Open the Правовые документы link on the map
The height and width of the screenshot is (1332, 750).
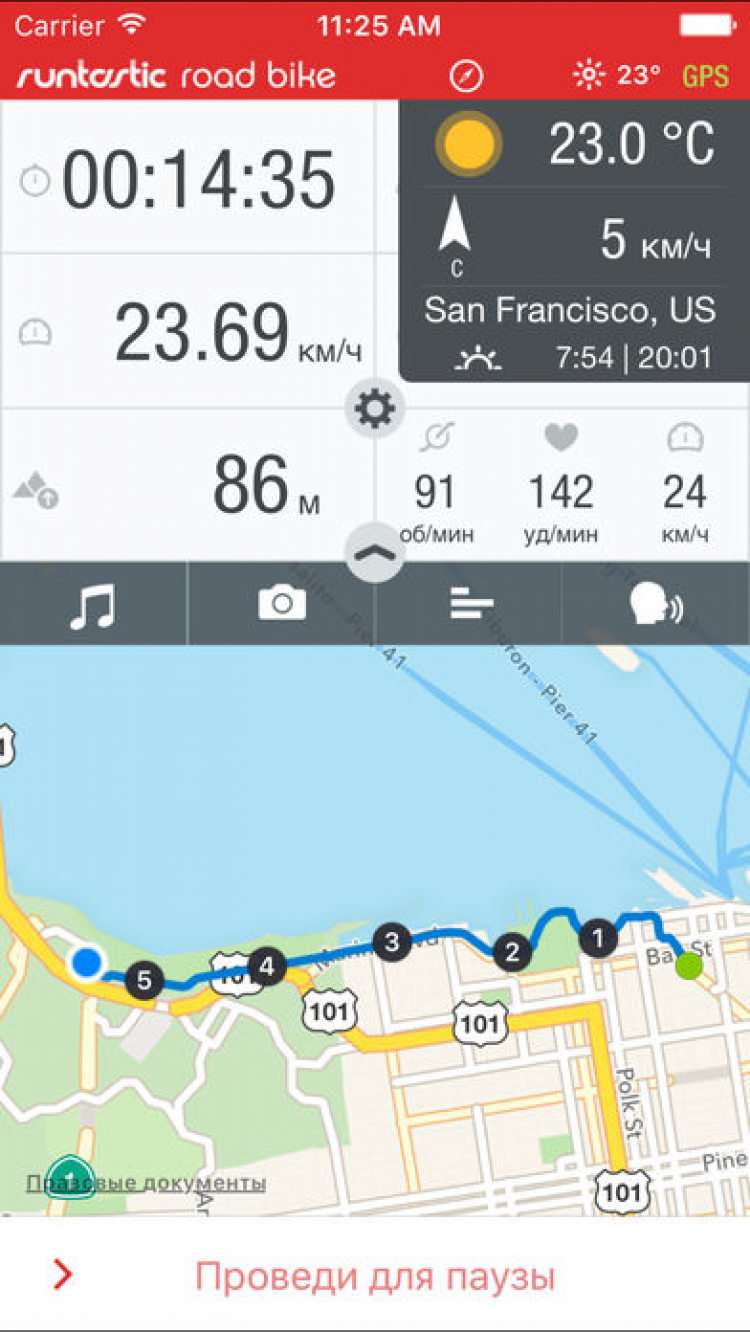(x=146, y=1183)
